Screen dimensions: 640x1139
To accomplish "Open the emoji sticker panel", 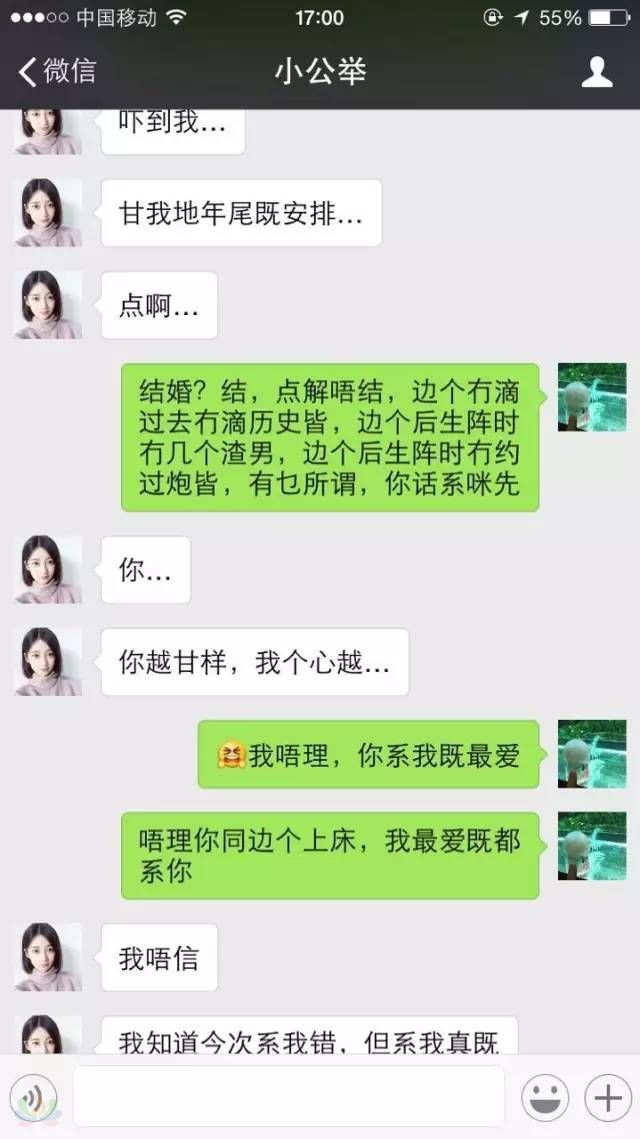I will point(545,1098).
